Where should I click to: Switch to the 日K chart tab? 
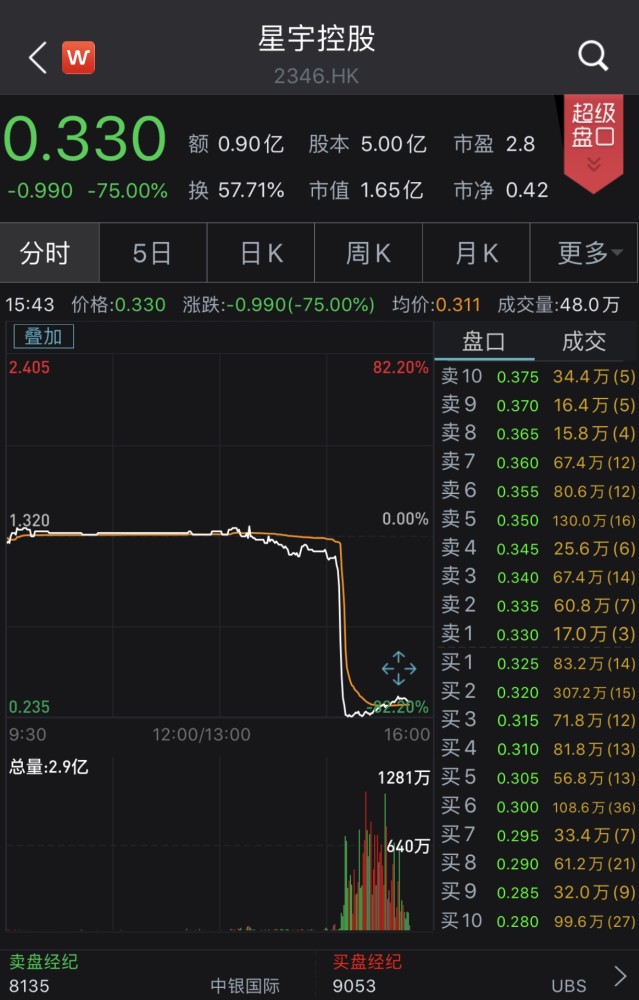click(261, 253)
